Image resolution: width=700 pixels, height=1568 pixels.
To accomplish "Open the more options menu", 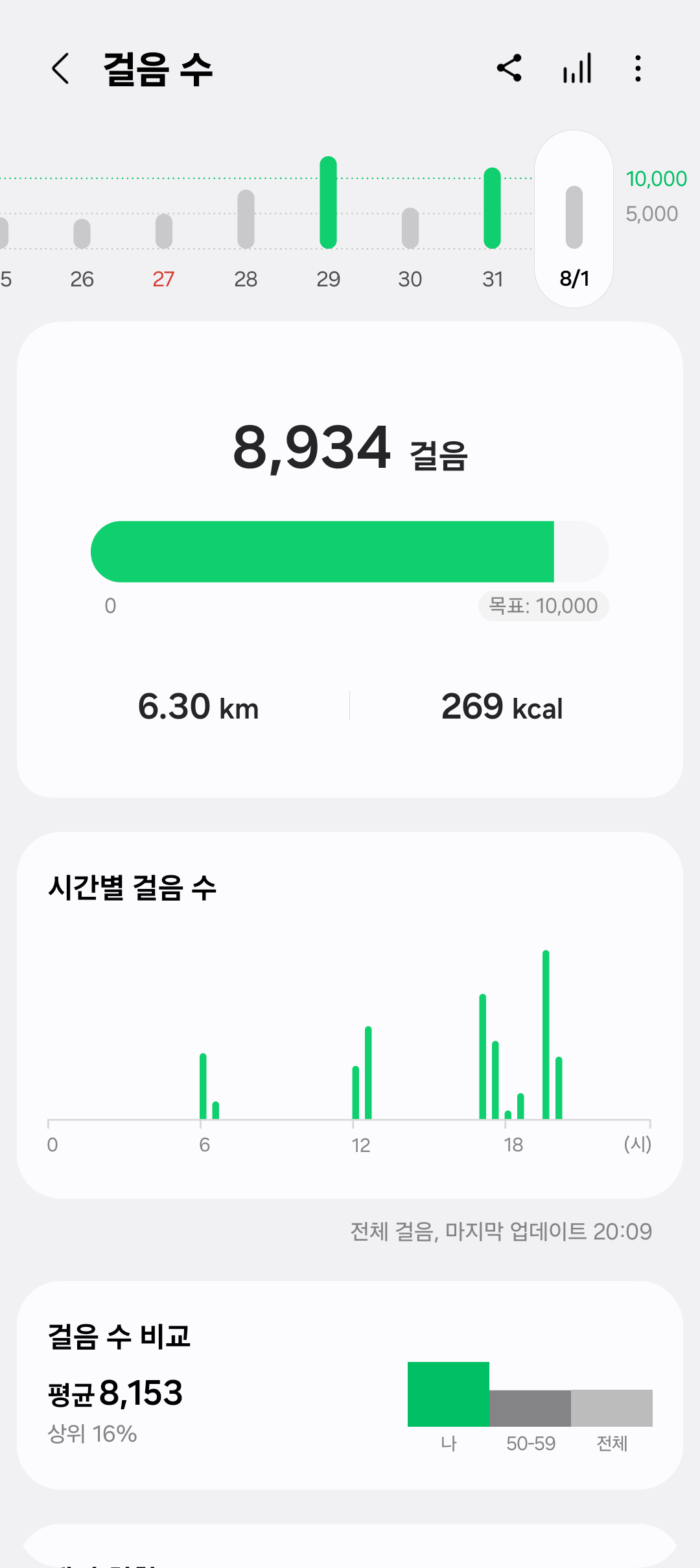I will click(638, 69).
